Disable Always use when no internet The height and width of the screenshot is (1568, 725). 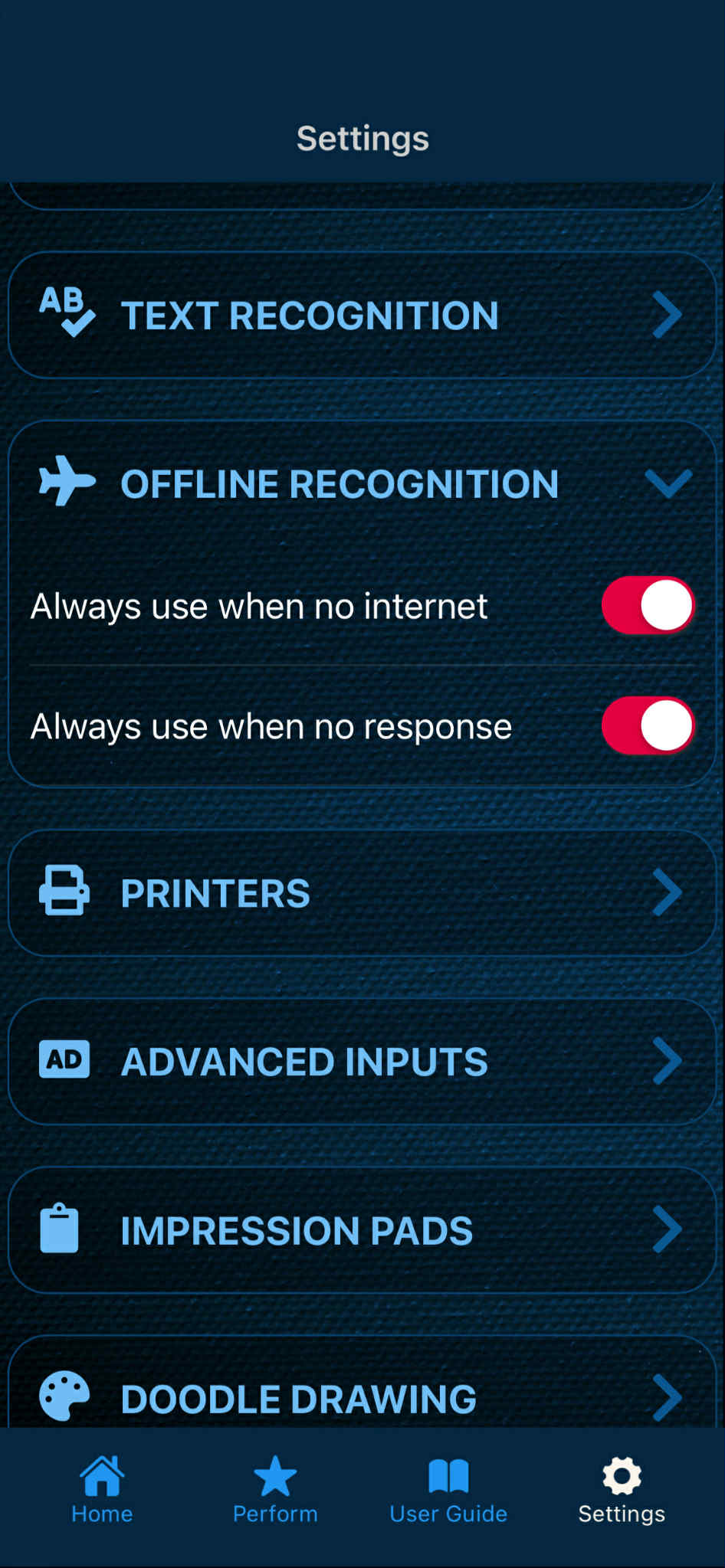click(x=648, y=605)
